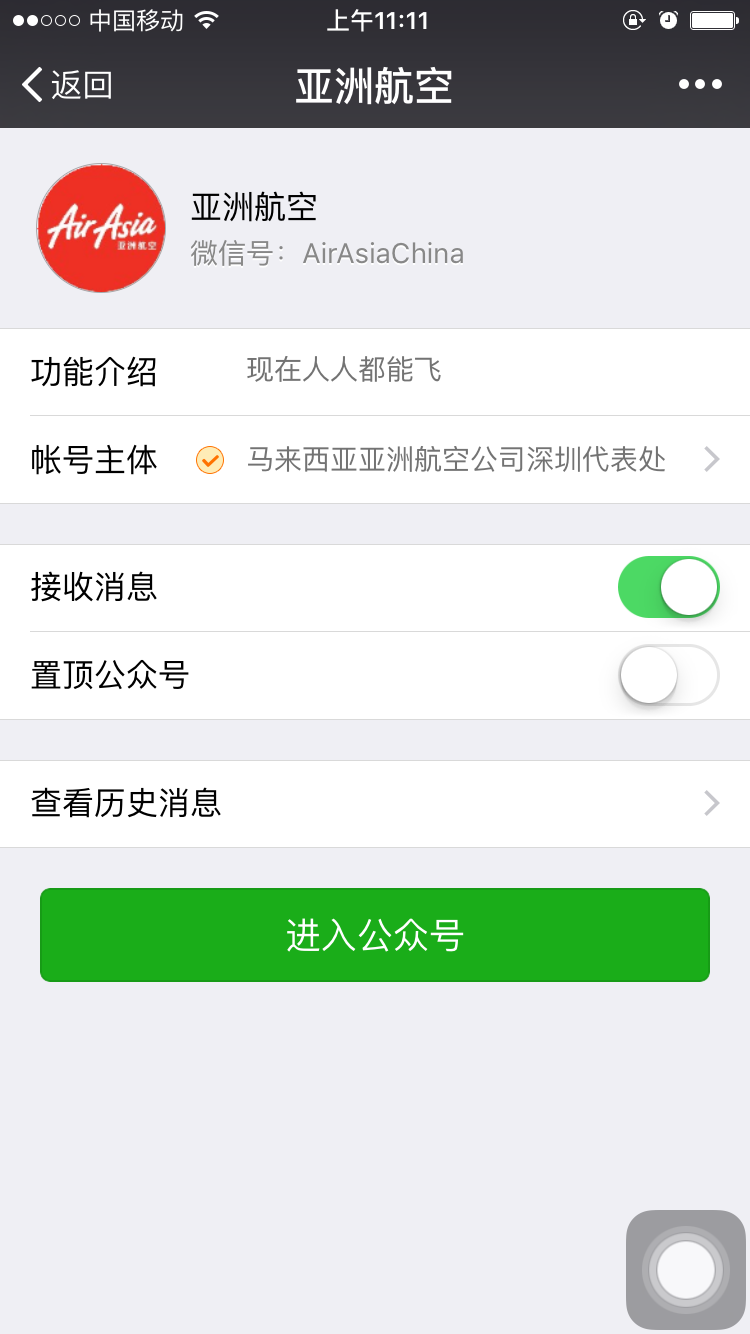Tap the green 进入公众号 button
The height and width of the screenshot is (1334, 750).
[375, 935]
